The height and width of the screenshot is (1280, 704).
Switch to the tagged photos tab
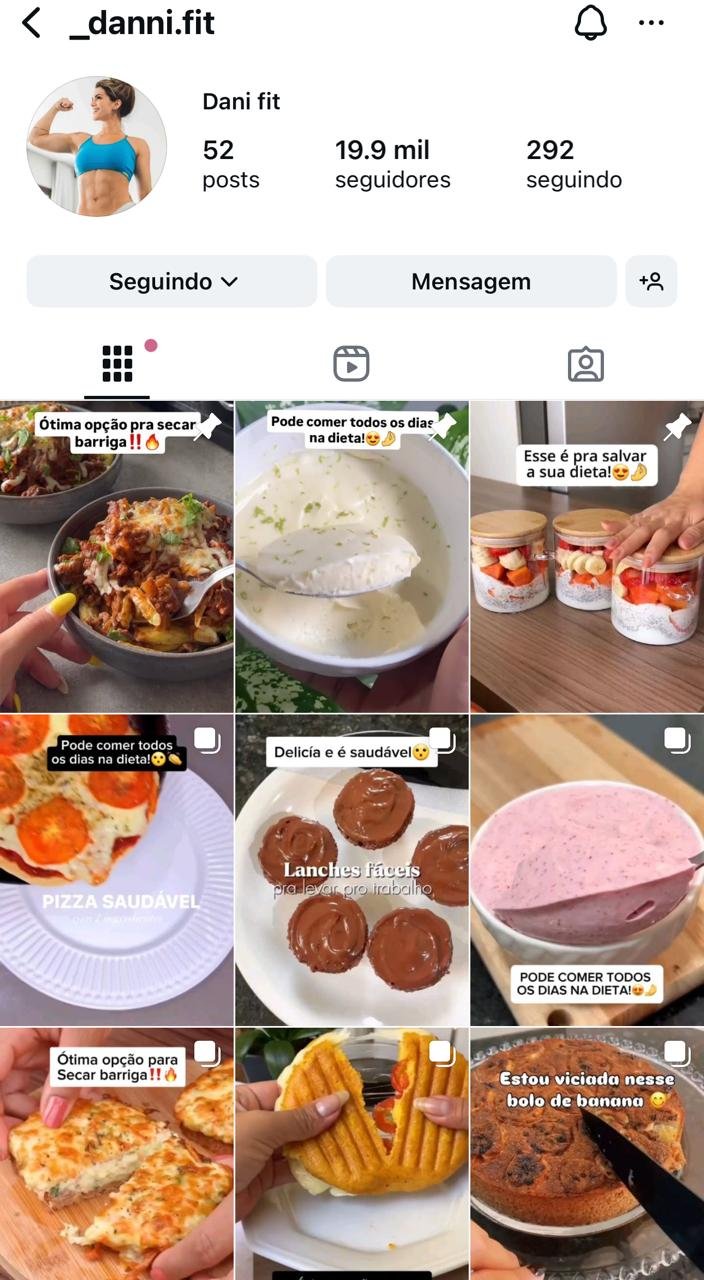586,364
